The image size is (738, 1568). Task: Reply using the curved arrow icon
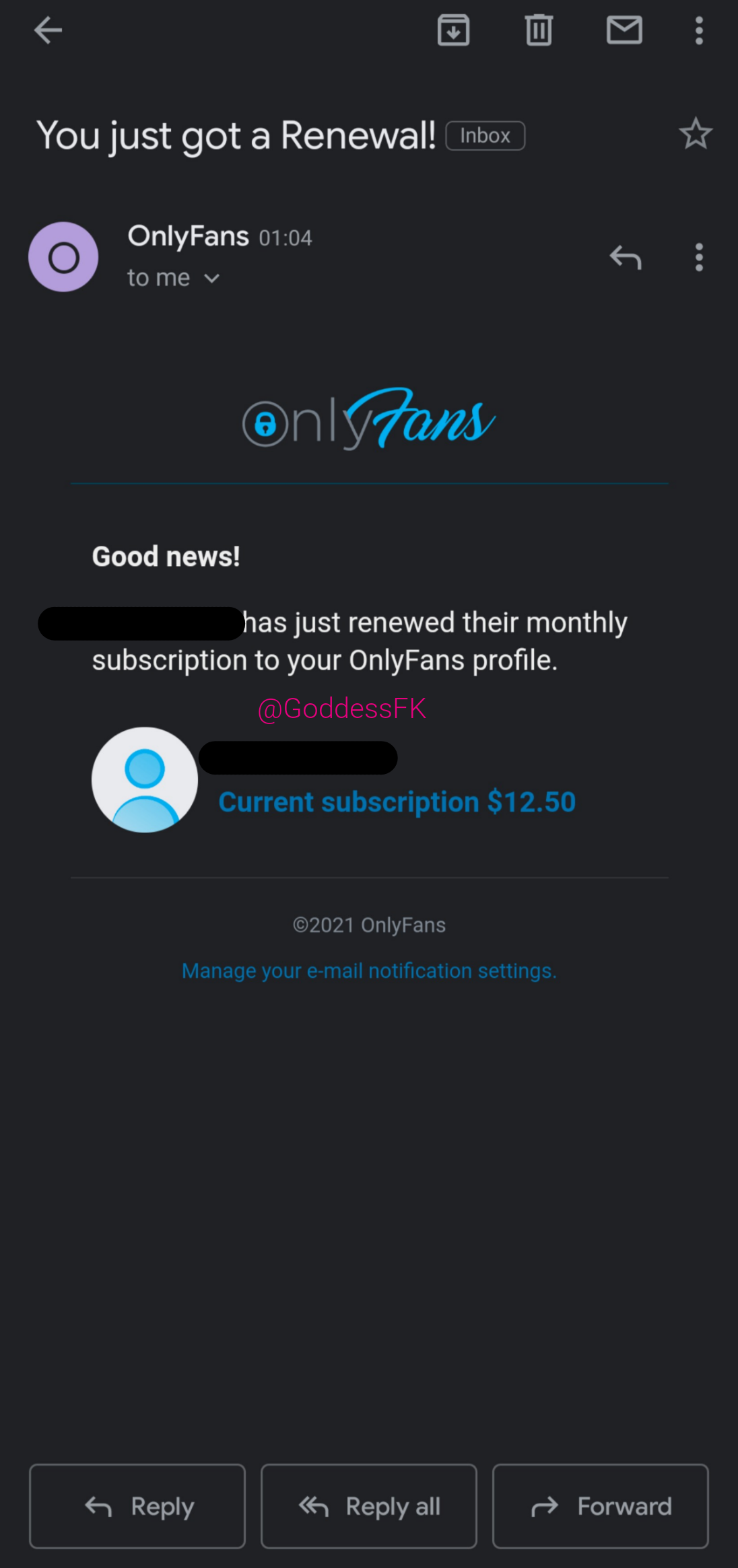[x=625, y=258]
